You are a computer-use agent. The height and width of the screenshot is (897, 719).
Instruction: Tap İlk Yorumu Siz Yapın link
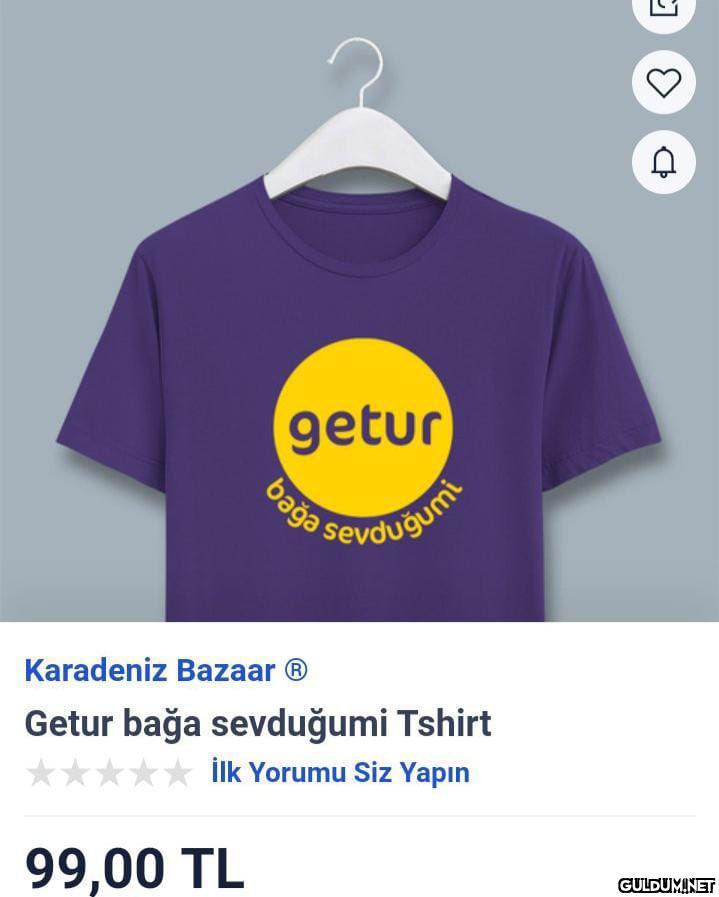pyautogui.click(x=340, y=772)
